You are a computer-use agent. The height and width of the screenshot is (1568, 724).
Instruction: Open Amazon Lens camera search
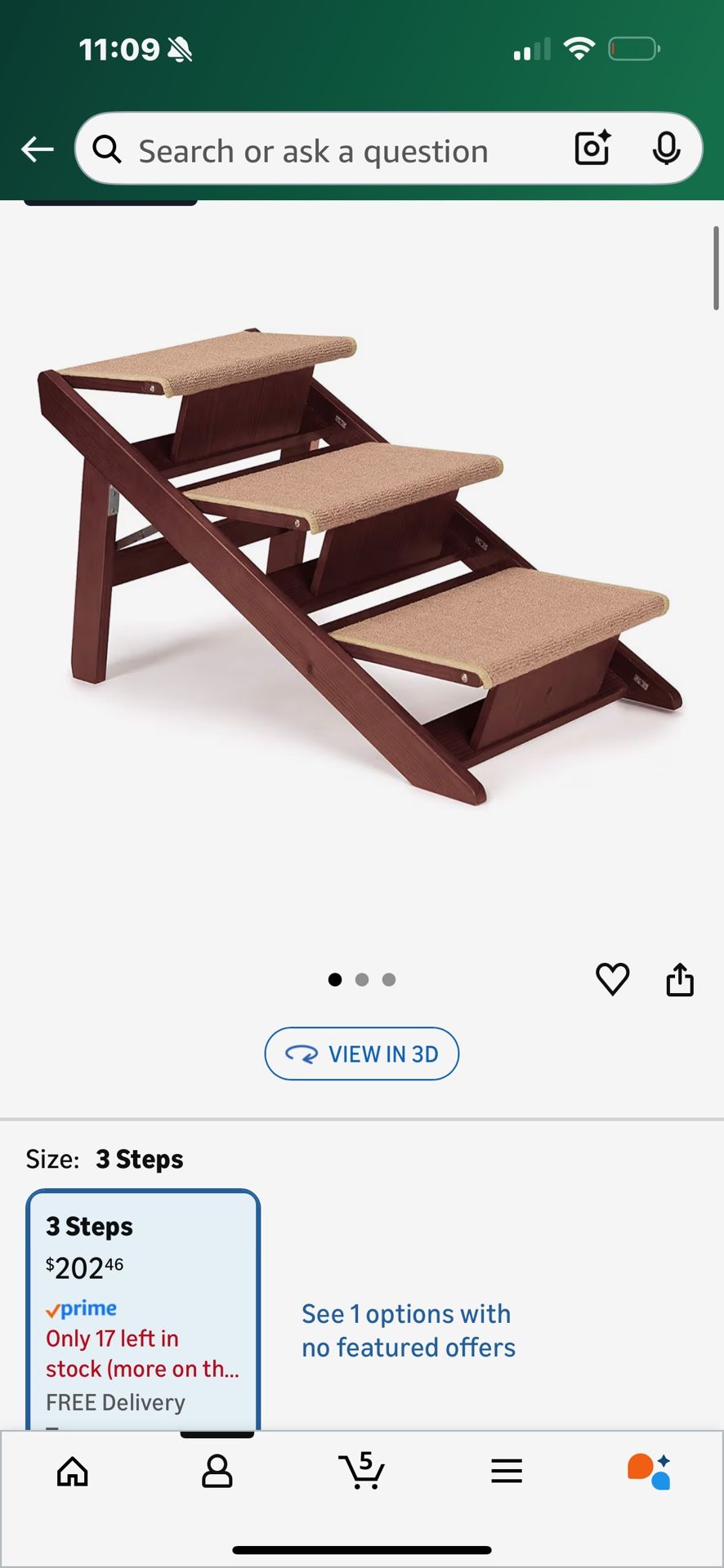coord(592,149)
